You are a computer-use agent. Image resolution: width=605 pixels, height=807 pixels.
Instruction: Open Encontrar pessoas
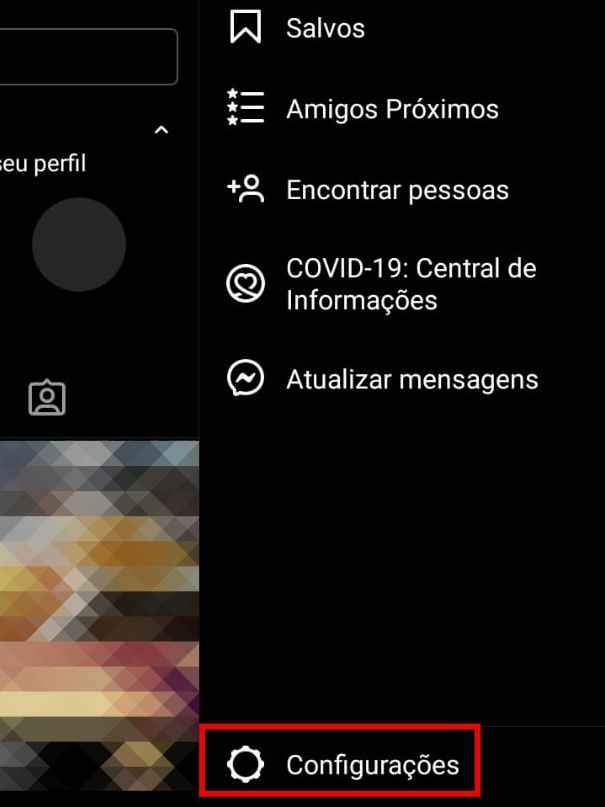point(396,190)
